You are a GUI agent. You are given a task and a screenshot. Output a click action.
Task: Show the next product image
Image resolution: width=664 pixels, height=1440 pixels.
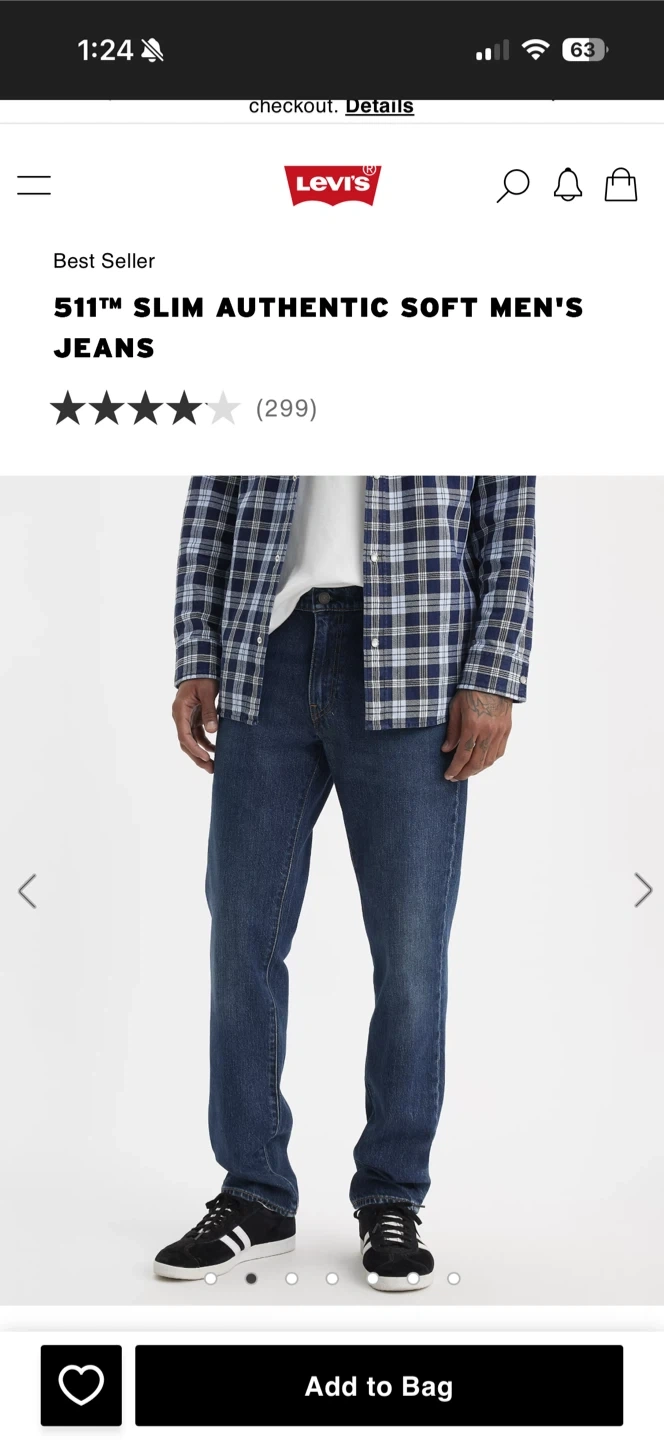(x=642, y=890)
